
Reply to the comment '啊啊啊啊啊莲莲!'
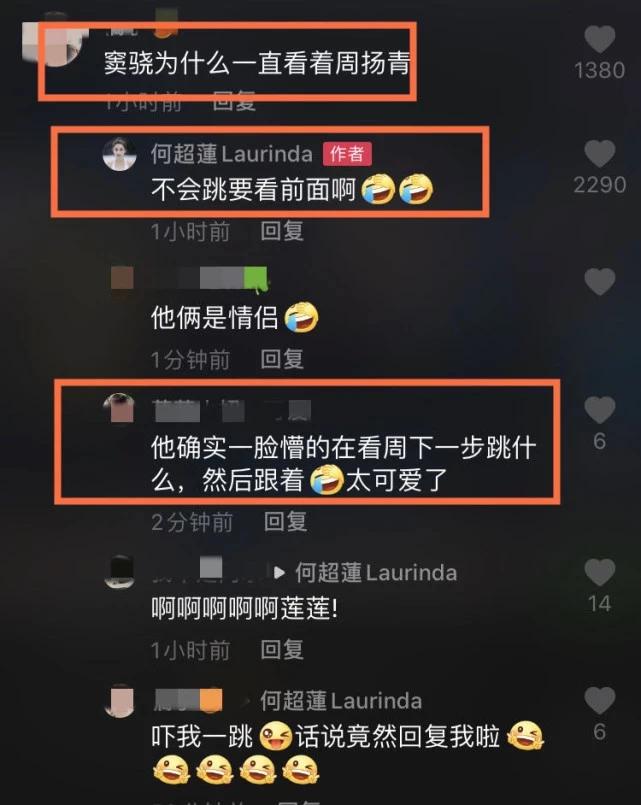(281, 649)
